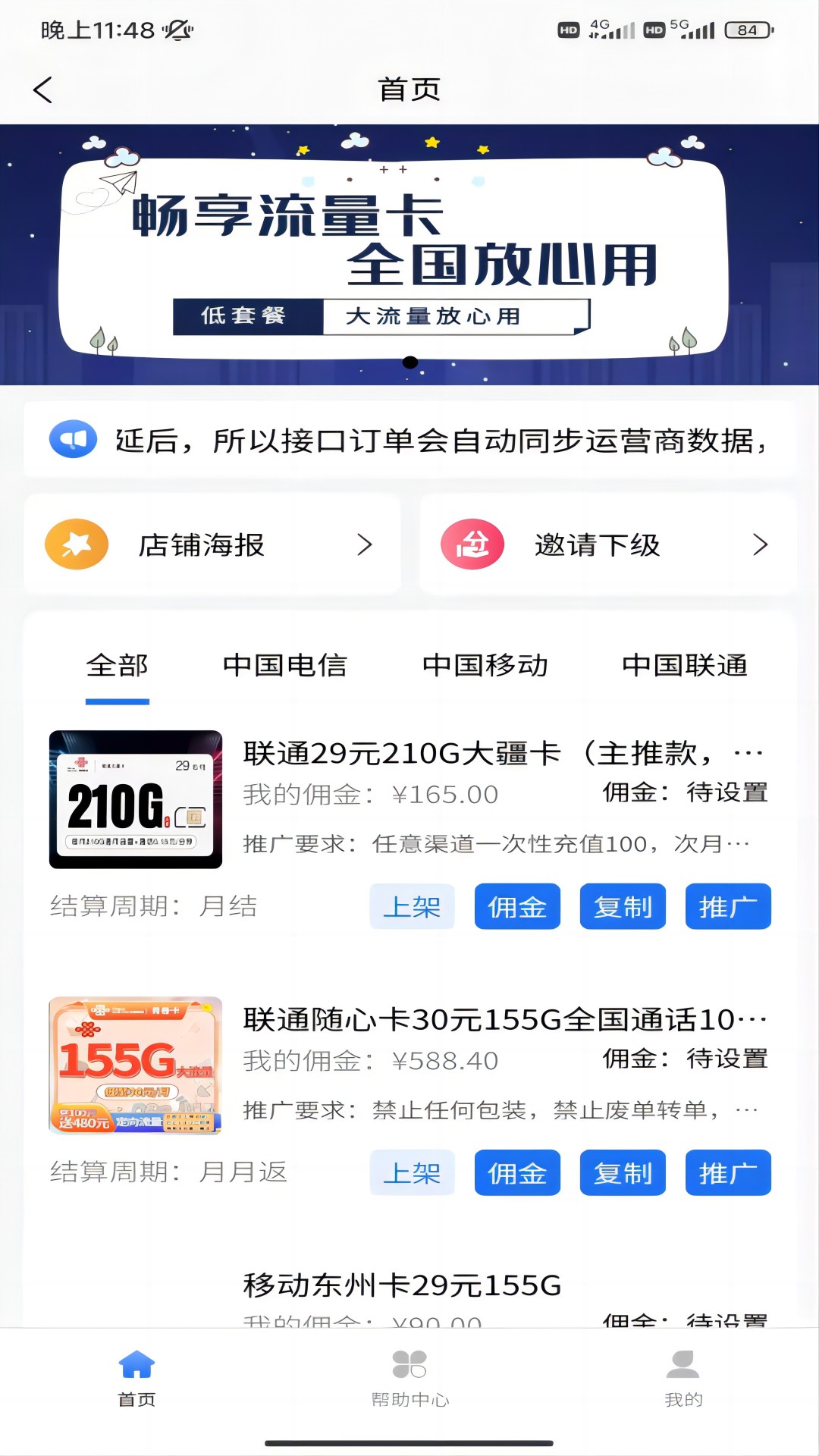Tap 上架 for 联通29元210G大疆卡
Image resolution: width=819 pixels, height=1456 pixels.
coord(412,906)
